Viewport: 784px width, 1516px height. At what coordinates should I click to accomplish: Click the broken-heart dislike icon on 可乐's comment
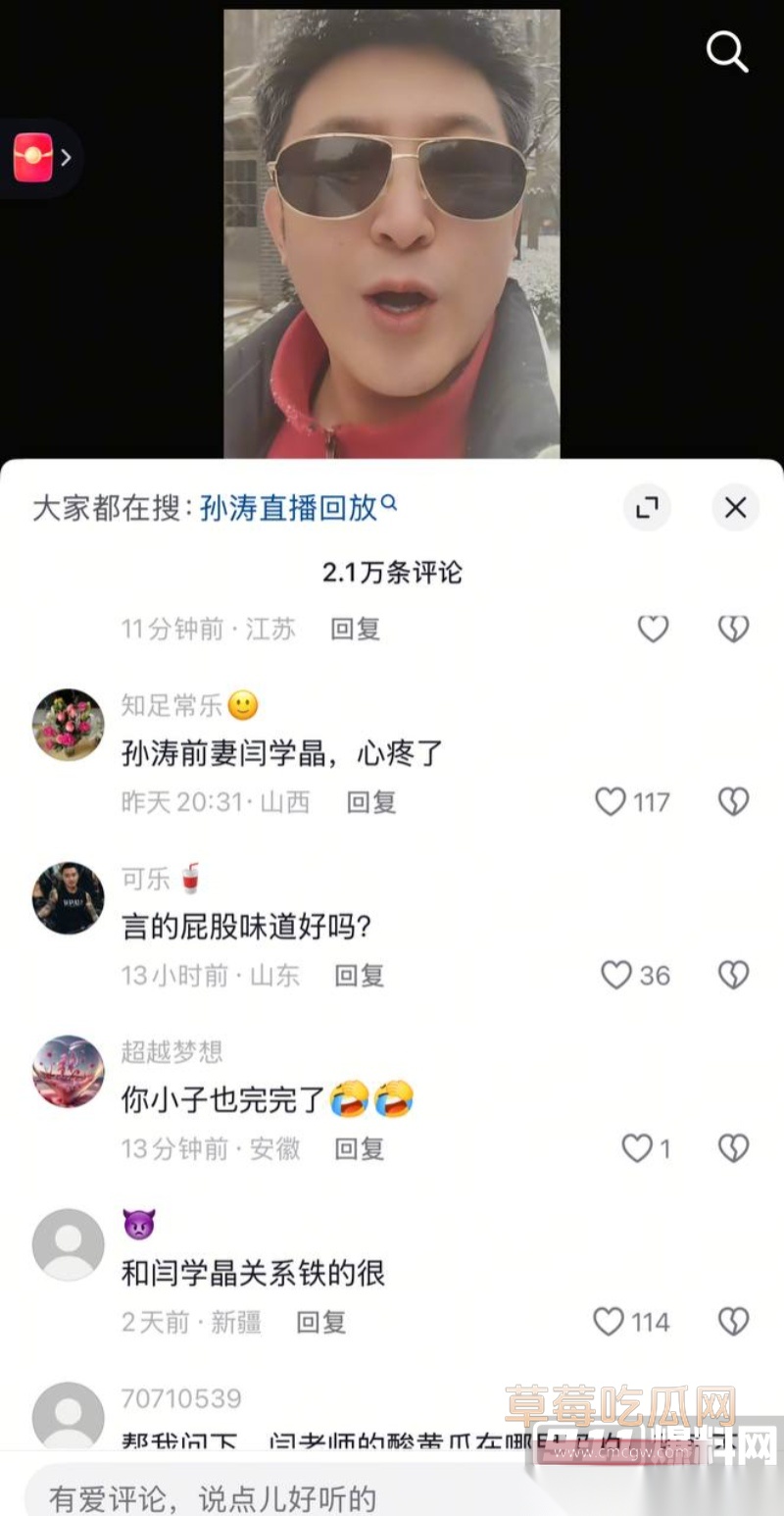click(735, 976)
